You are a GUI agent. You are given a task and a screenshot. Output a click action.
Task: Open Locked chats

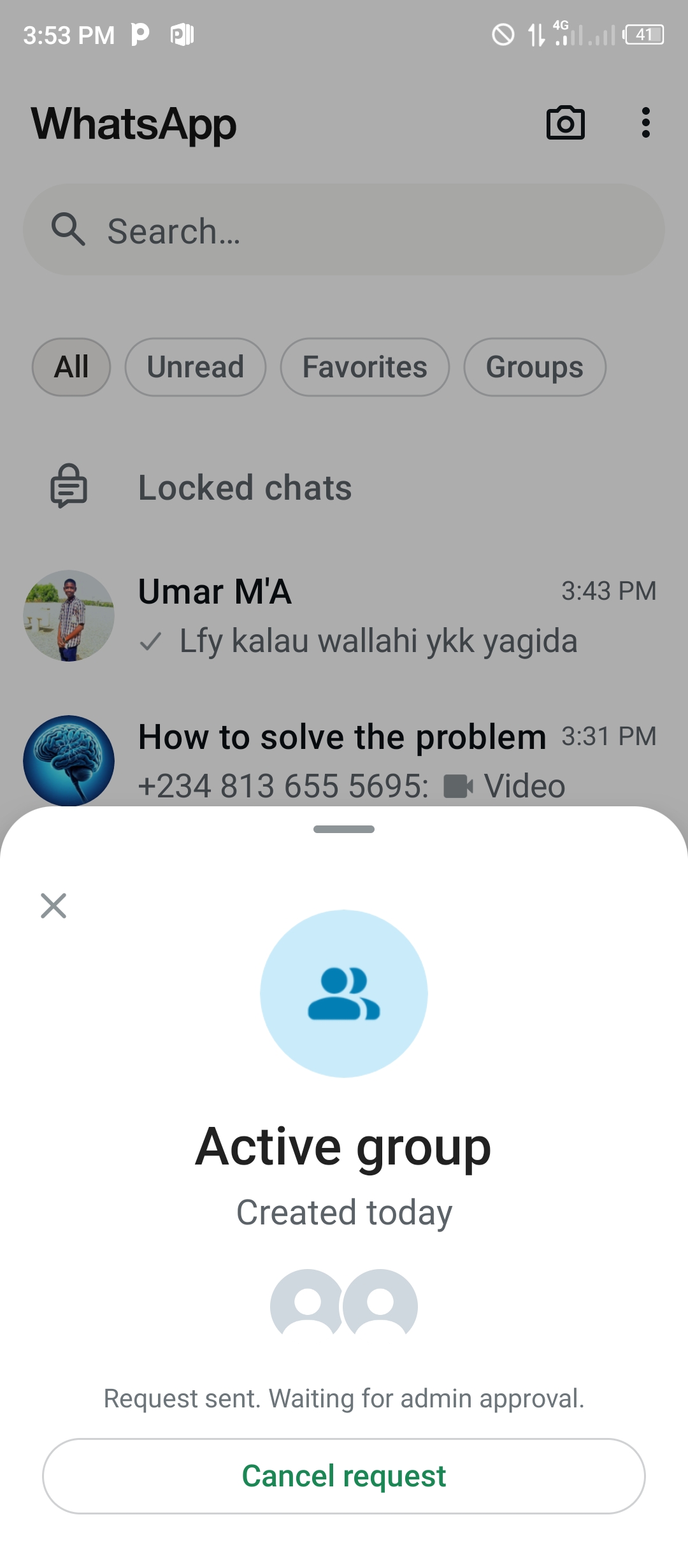pyautogui.click(x=245, y=488)
